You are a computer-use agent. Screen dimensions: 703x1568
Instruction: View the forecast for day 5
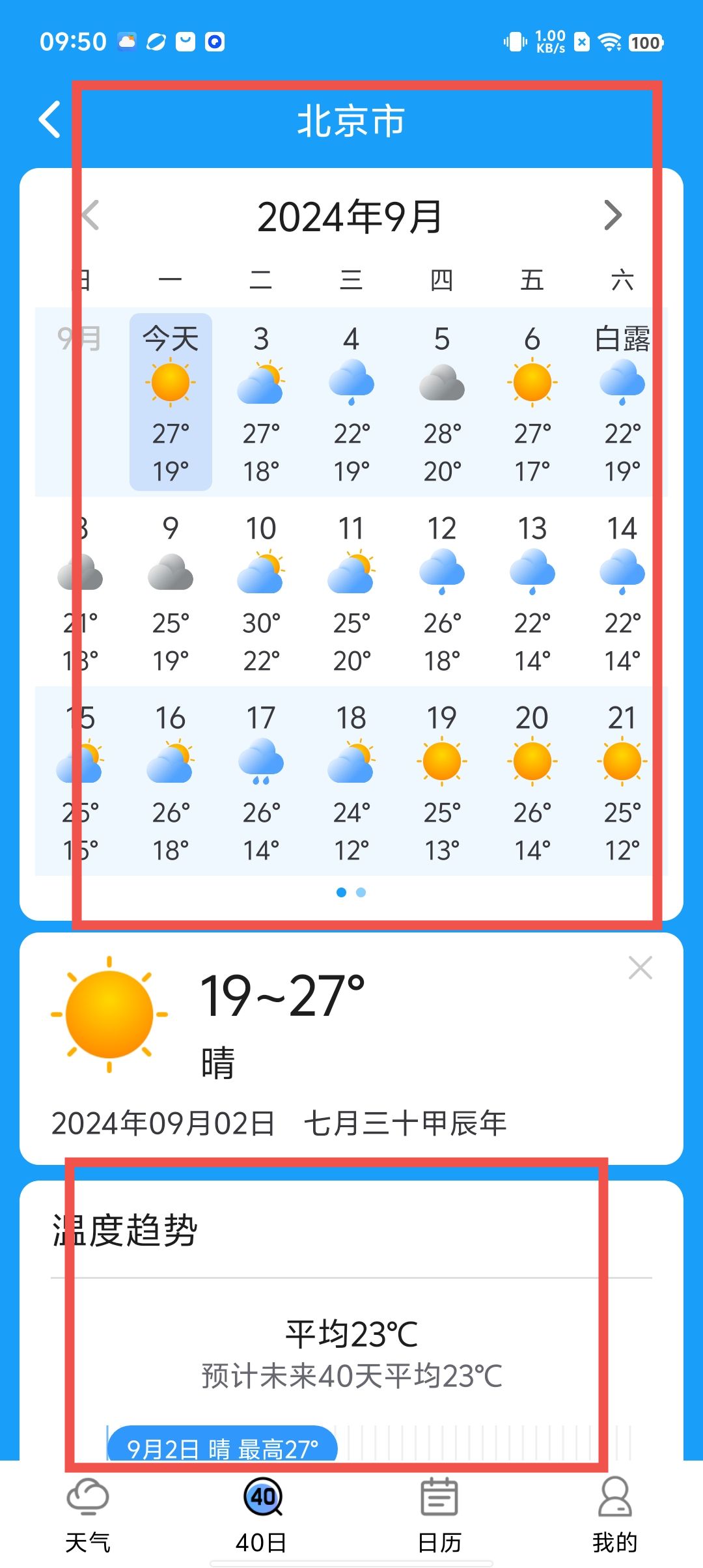[442, 402]
